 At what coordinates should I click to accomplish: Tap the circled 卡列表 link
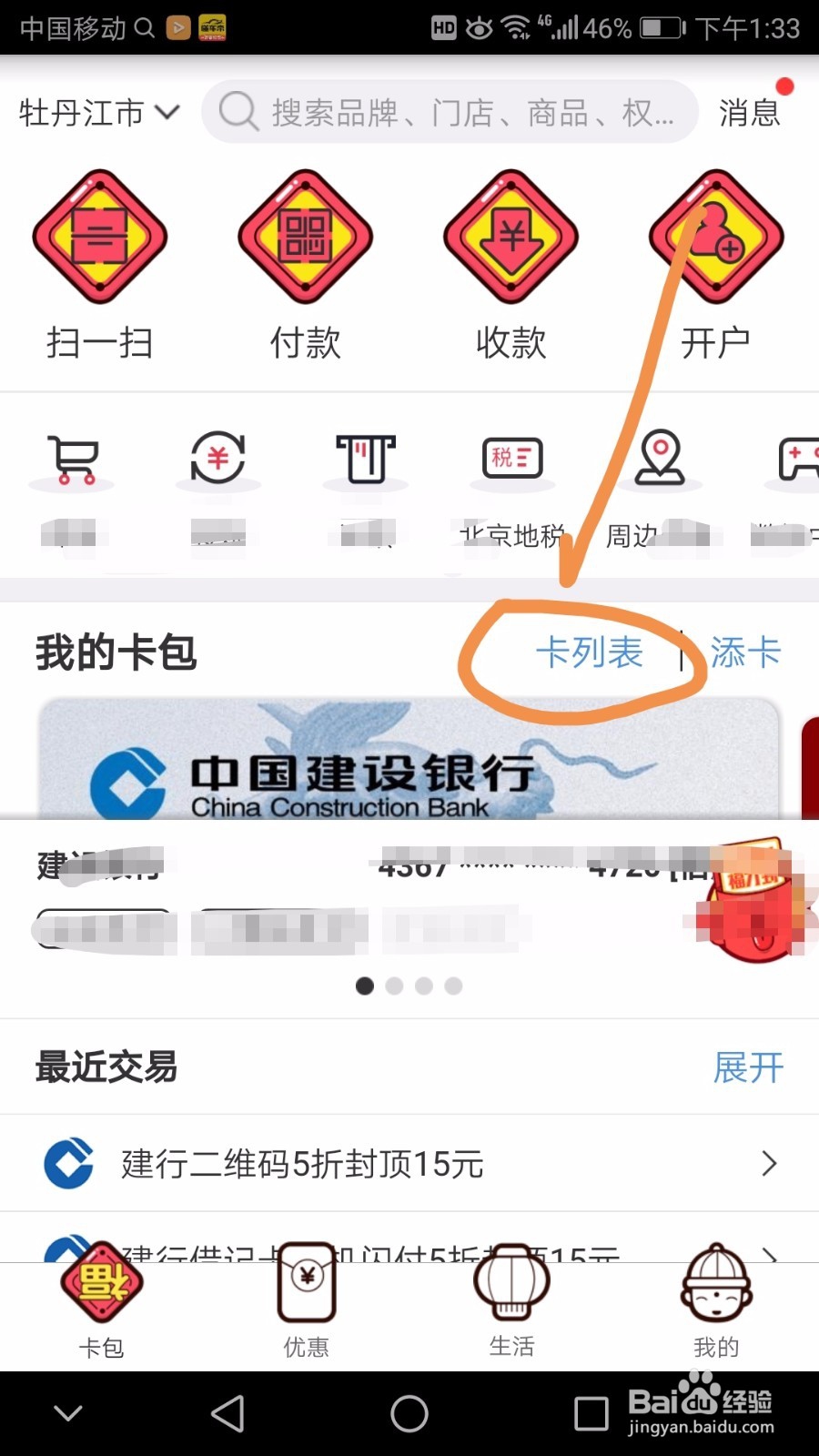pos(590,652)
